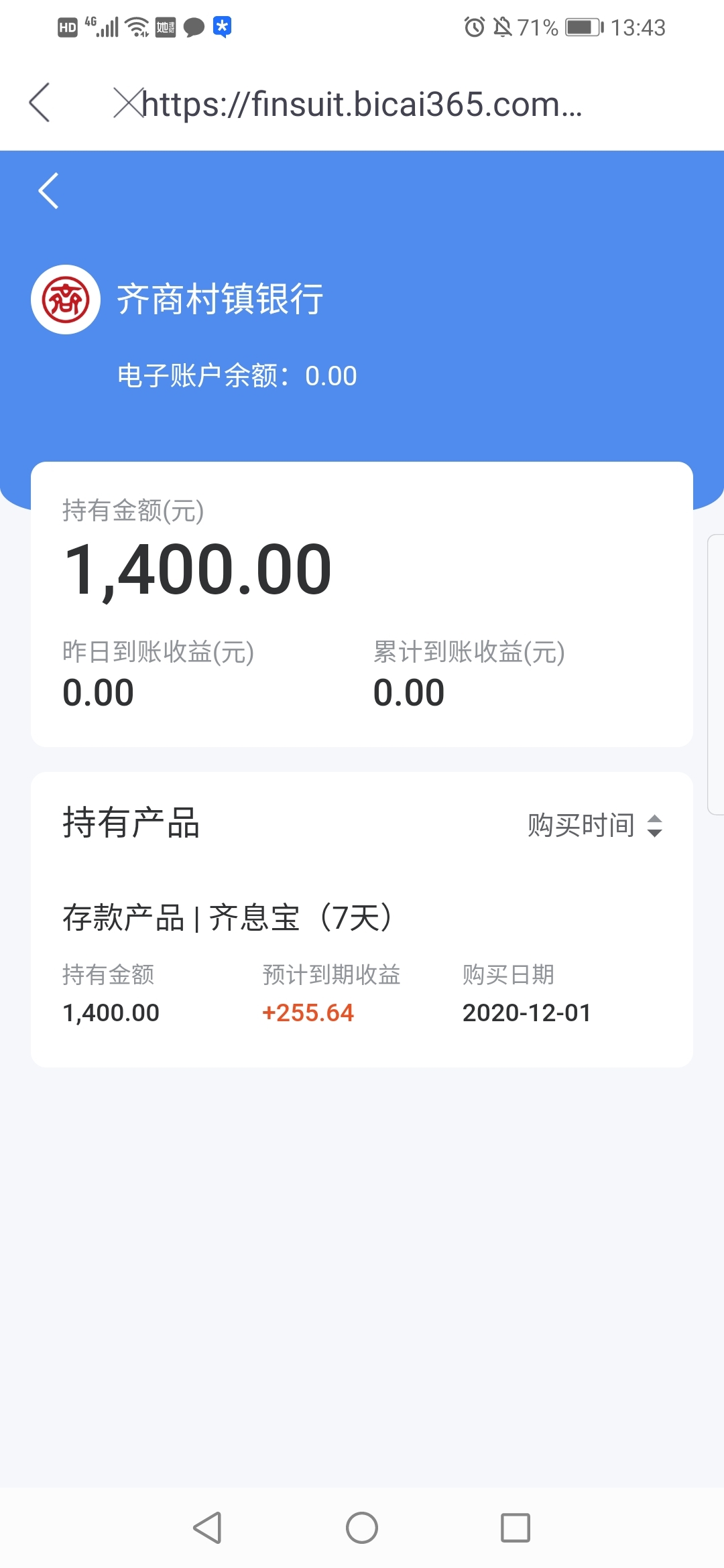This screenshot has width=724, height=1568.
Task: Open the 齐息宝(7天) deposit product
Action: coord(362,964)
